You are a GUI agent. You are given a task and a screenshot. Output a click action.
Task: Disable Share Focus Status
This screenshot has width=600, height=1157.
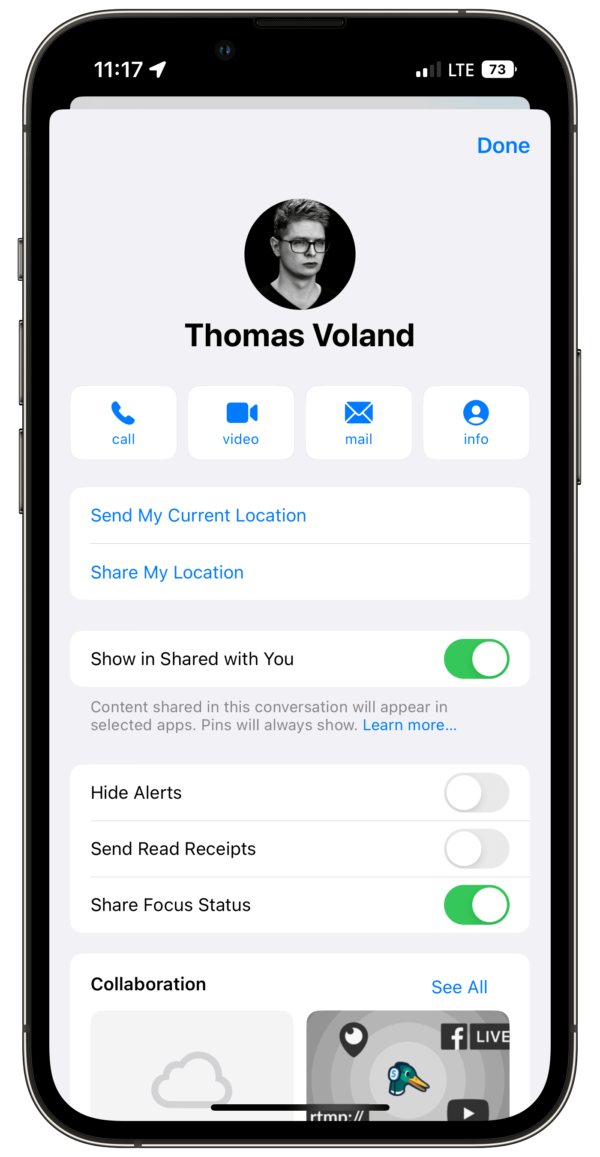click(x=476, y=905)
